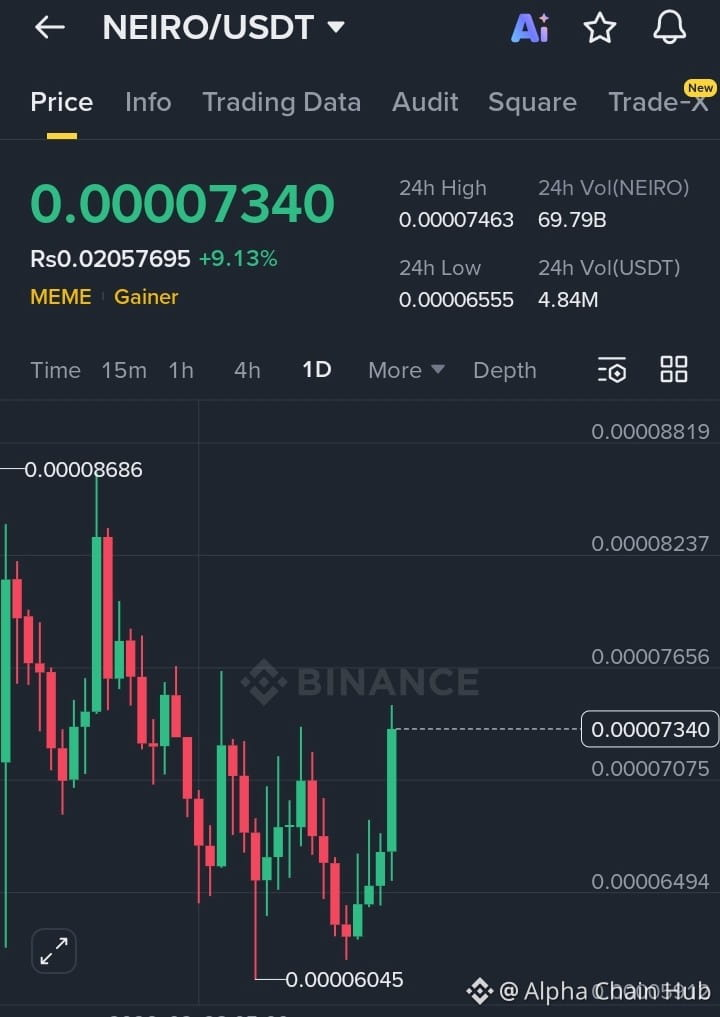Viewport: 720px width, 1017px height.
Task: Select the 1h chart interval
Action: click(x=181, y=370)
